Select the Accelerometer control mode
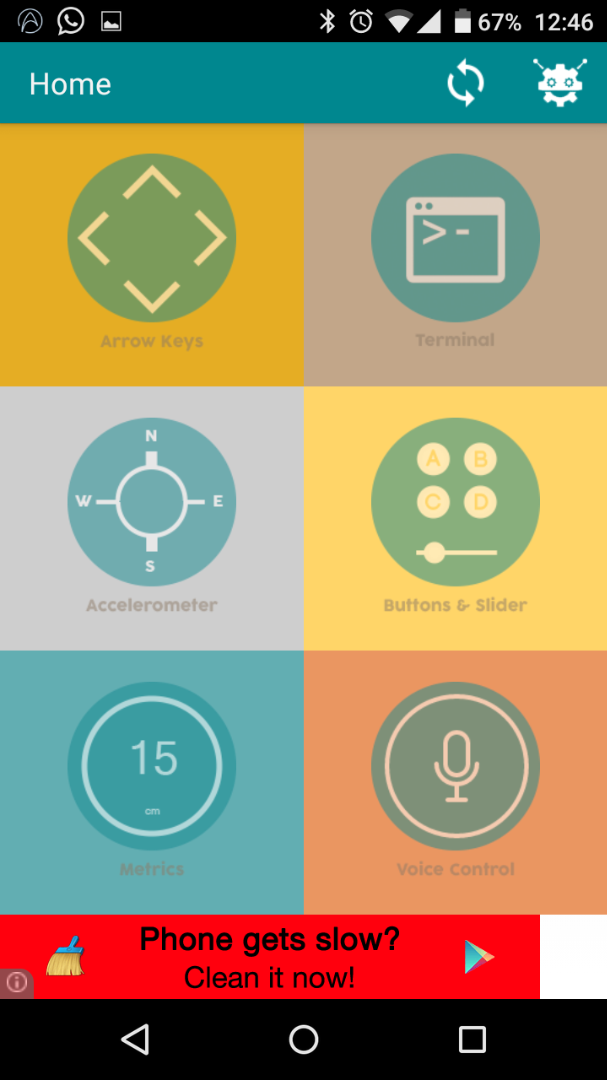The width and height of the screenshot is (607, 1080). [152, 518]
